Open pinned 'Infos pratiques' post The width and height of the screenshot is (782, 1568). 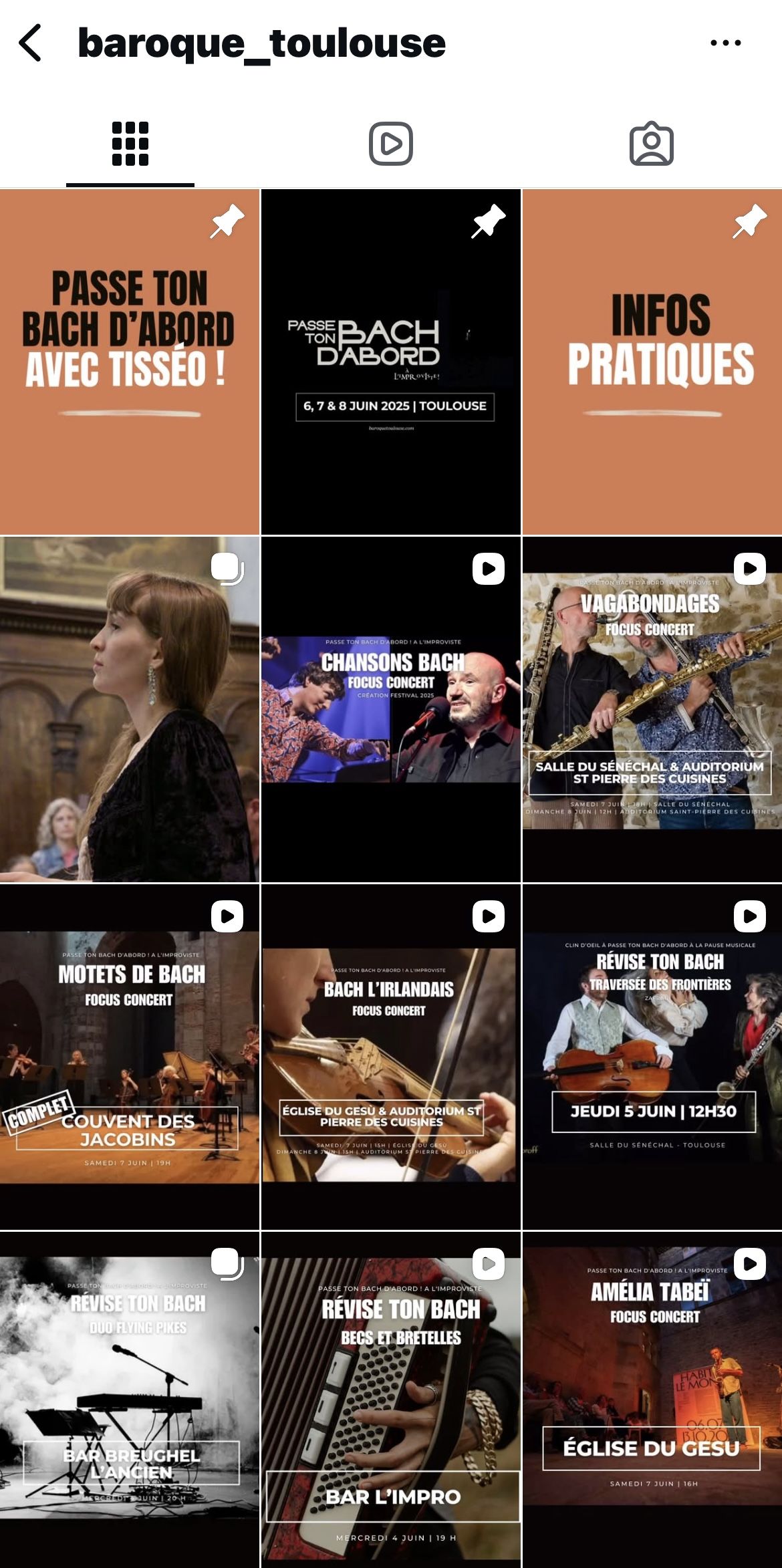pos(652,362)
